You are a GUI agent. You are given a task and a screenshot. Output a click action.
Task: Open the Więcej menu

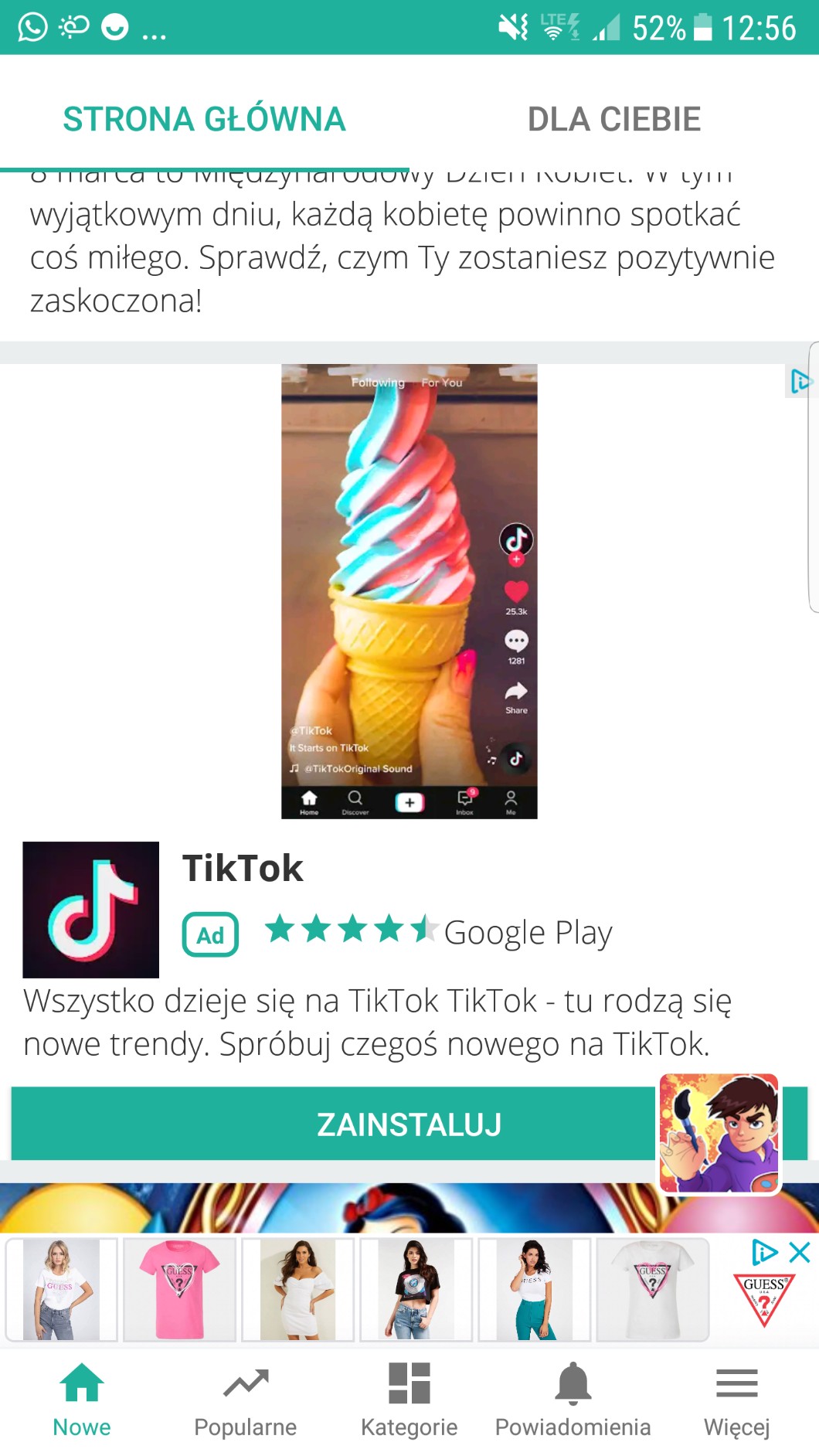click(x=737, y=1400)
